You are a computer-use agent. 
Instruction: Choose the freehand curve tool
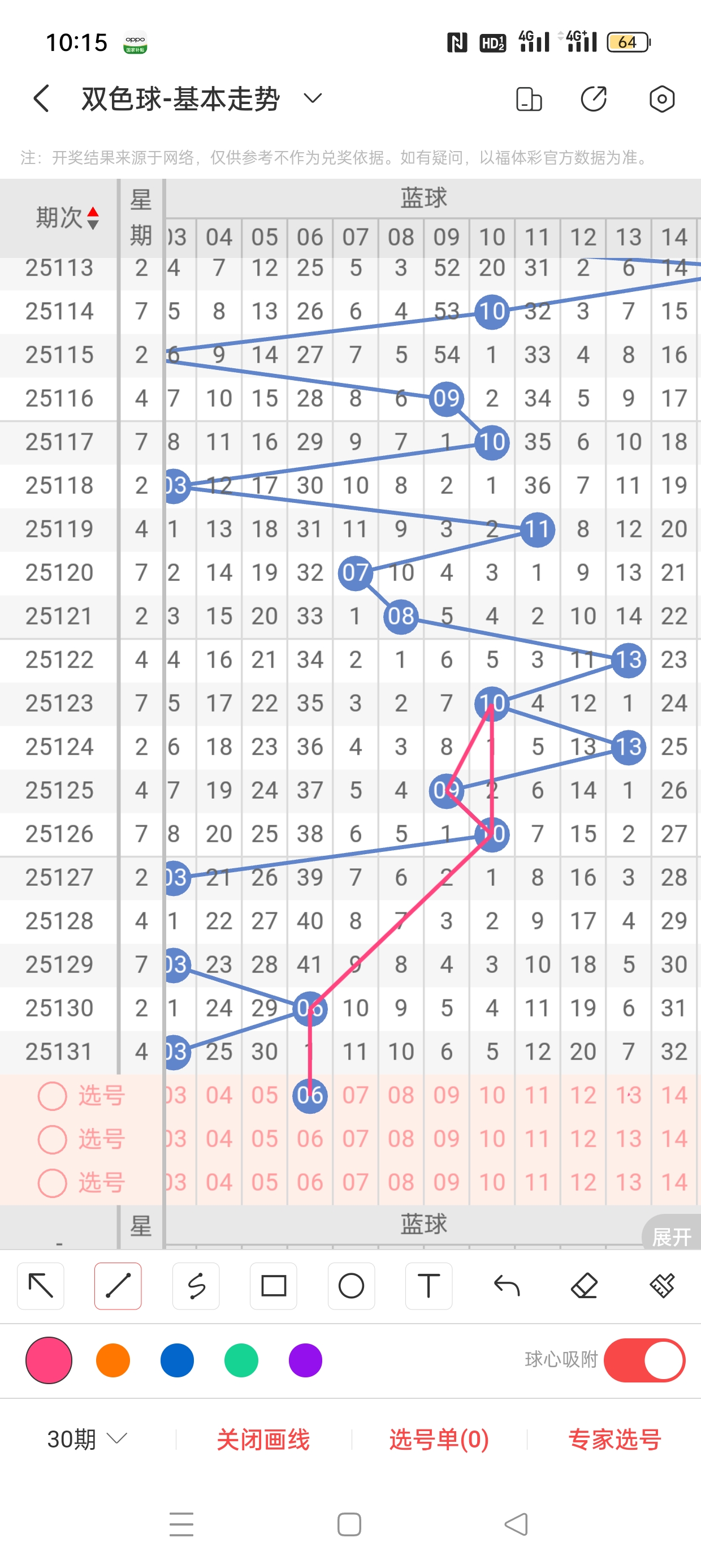[196, 1286]
